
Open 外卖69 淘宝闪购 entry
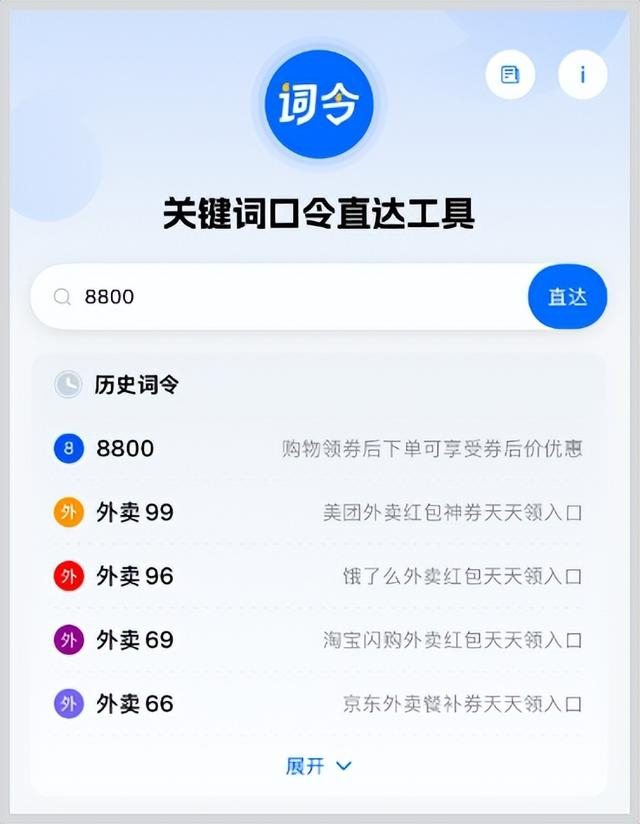pyautogui.click(x=318, y=640)
